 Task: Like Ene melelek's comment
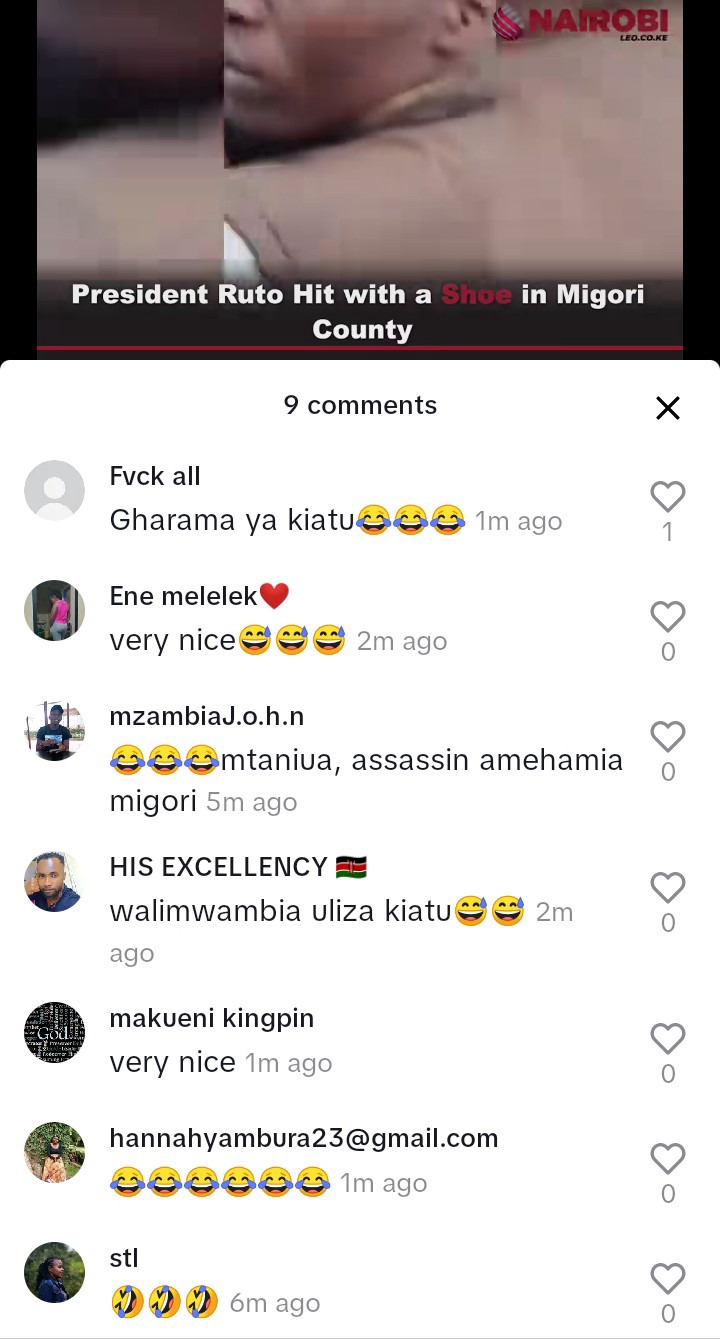pyautogui.click(x=667, y=617)
